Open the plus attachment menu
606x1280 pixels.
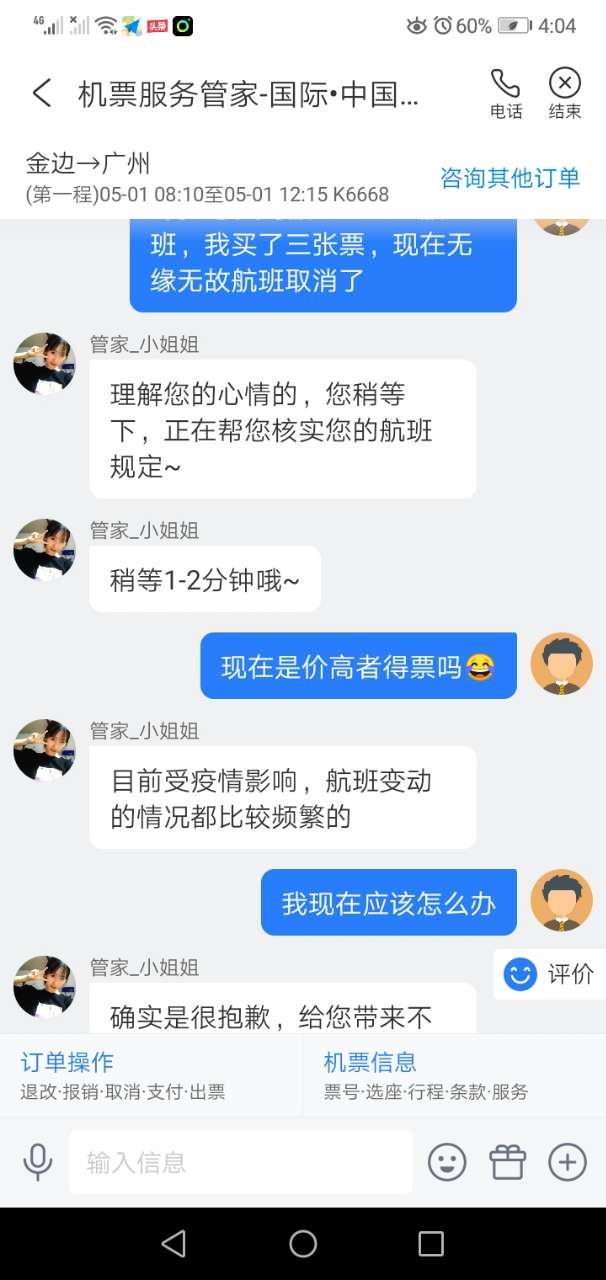coord(567,1162)
